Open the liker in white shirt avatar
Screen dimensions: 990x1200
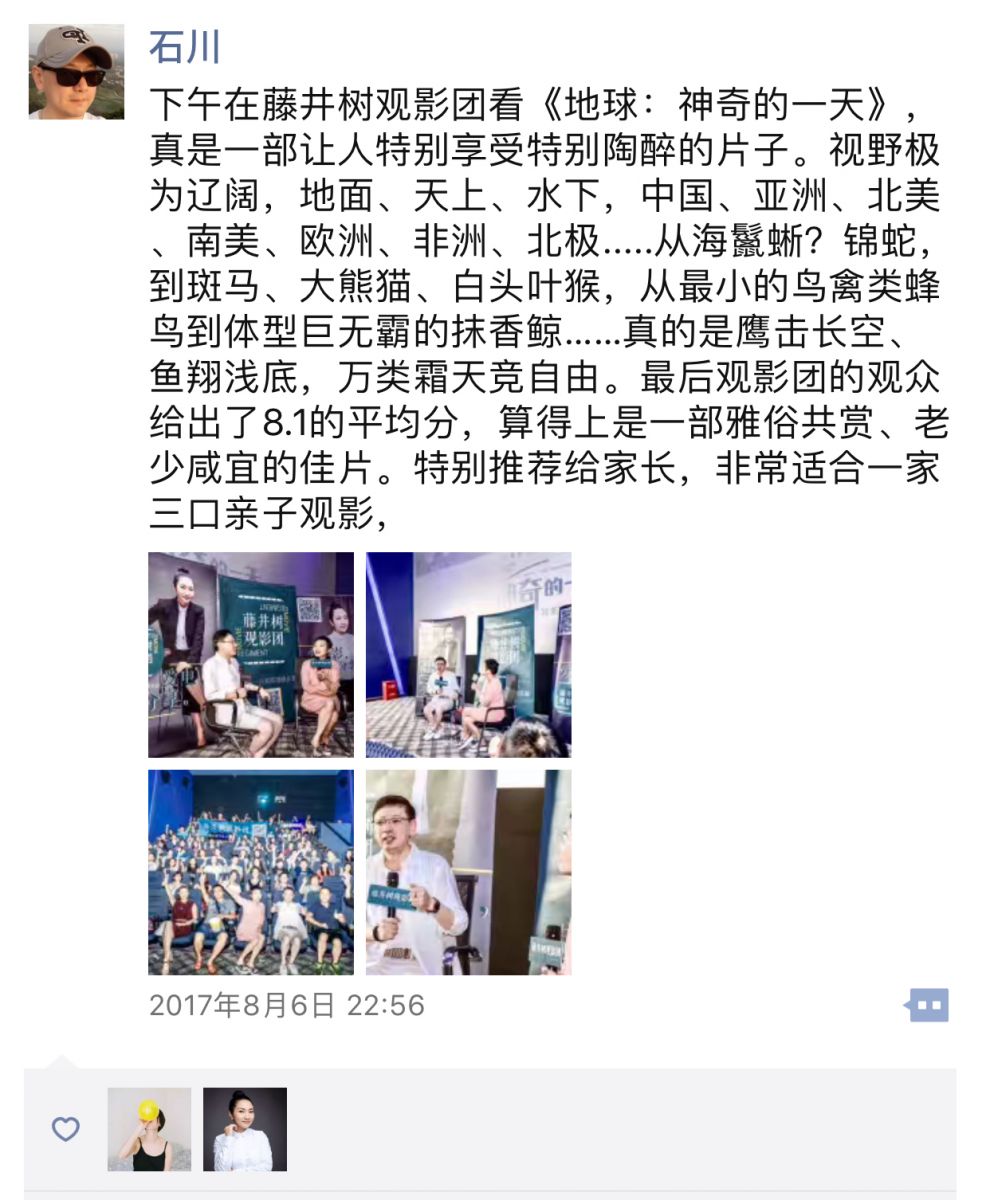[x=245, y=1129]
